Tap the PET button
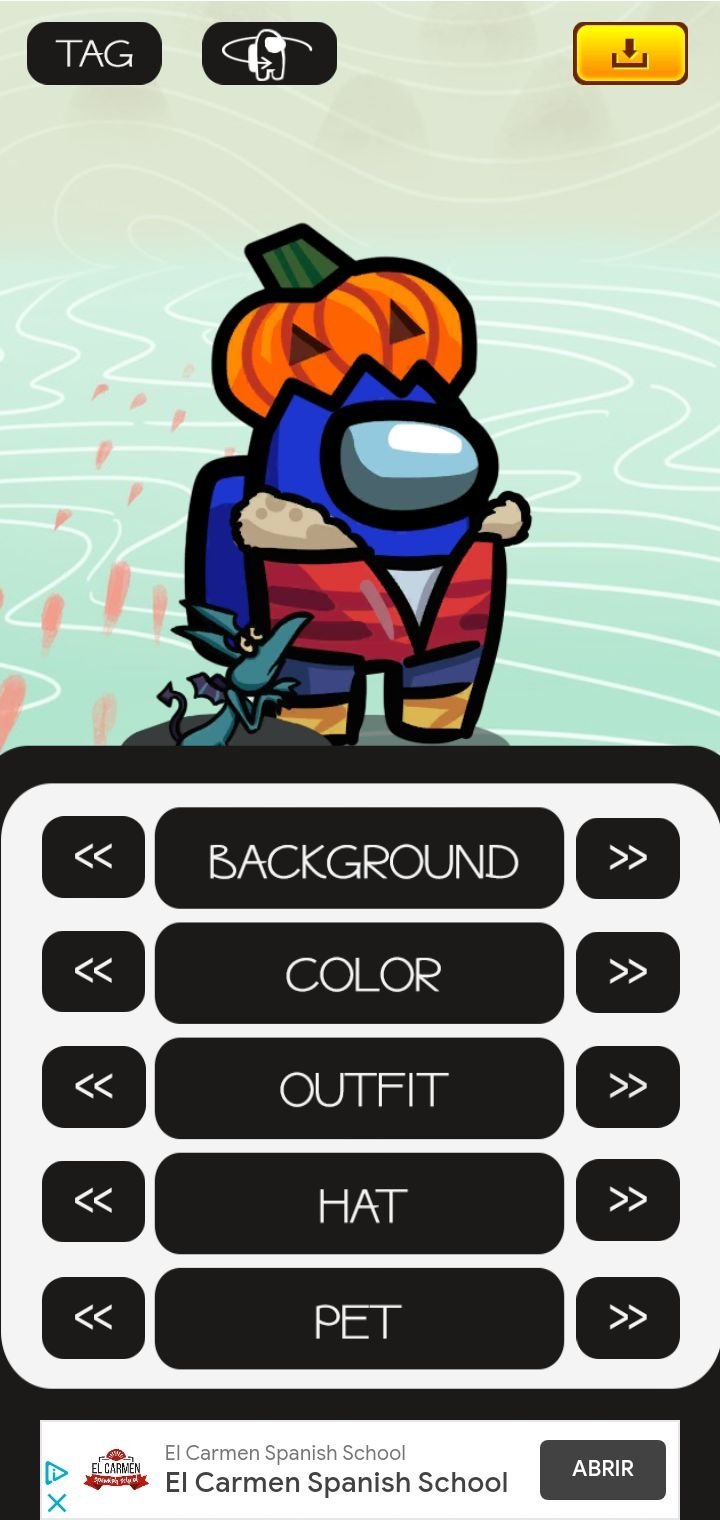This screenshot has height=1520, width=720. point(360,1318)
